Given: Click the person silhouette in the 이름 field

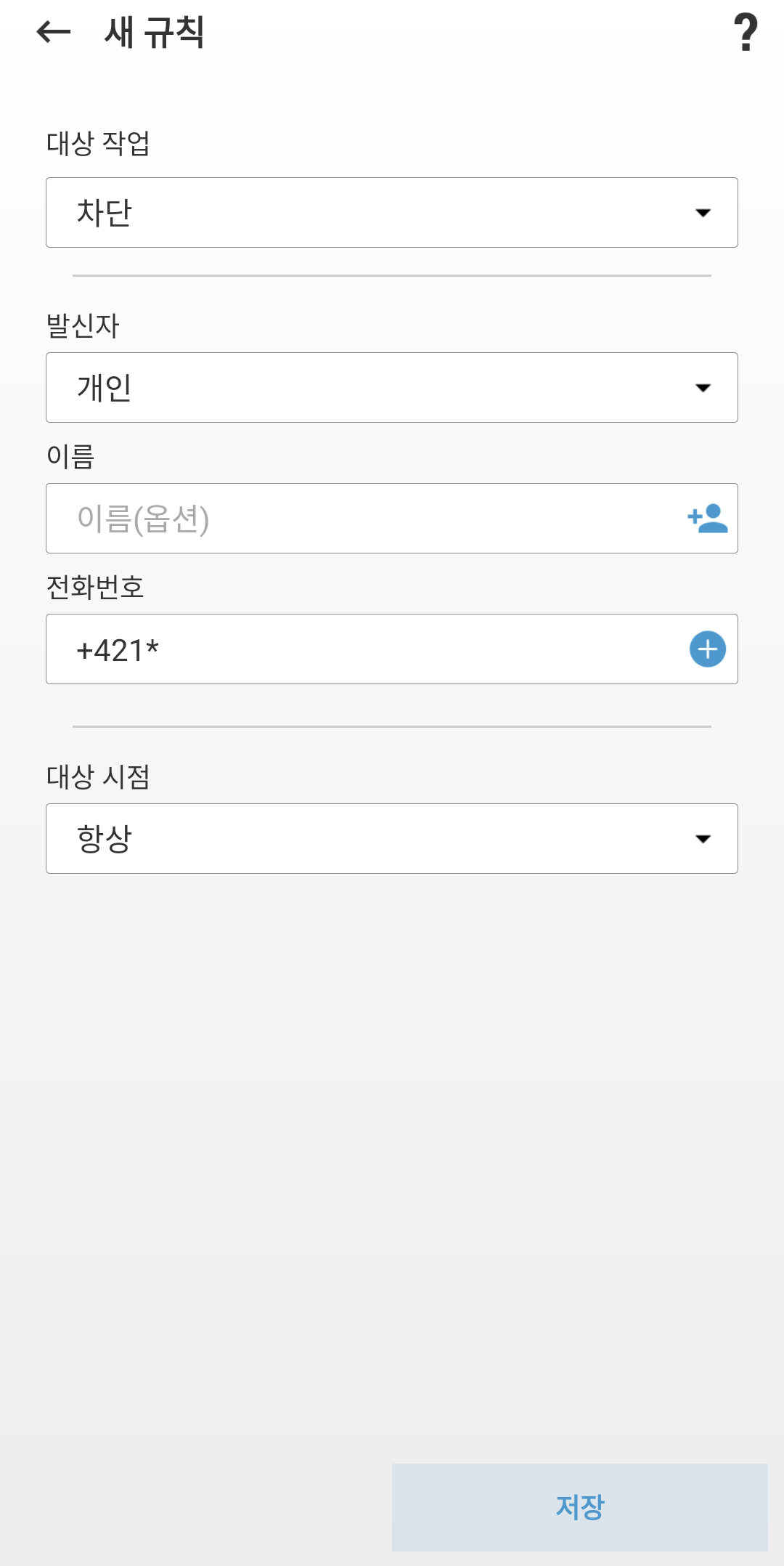Looking at the screenshot, I should click(x=704, y=518).
